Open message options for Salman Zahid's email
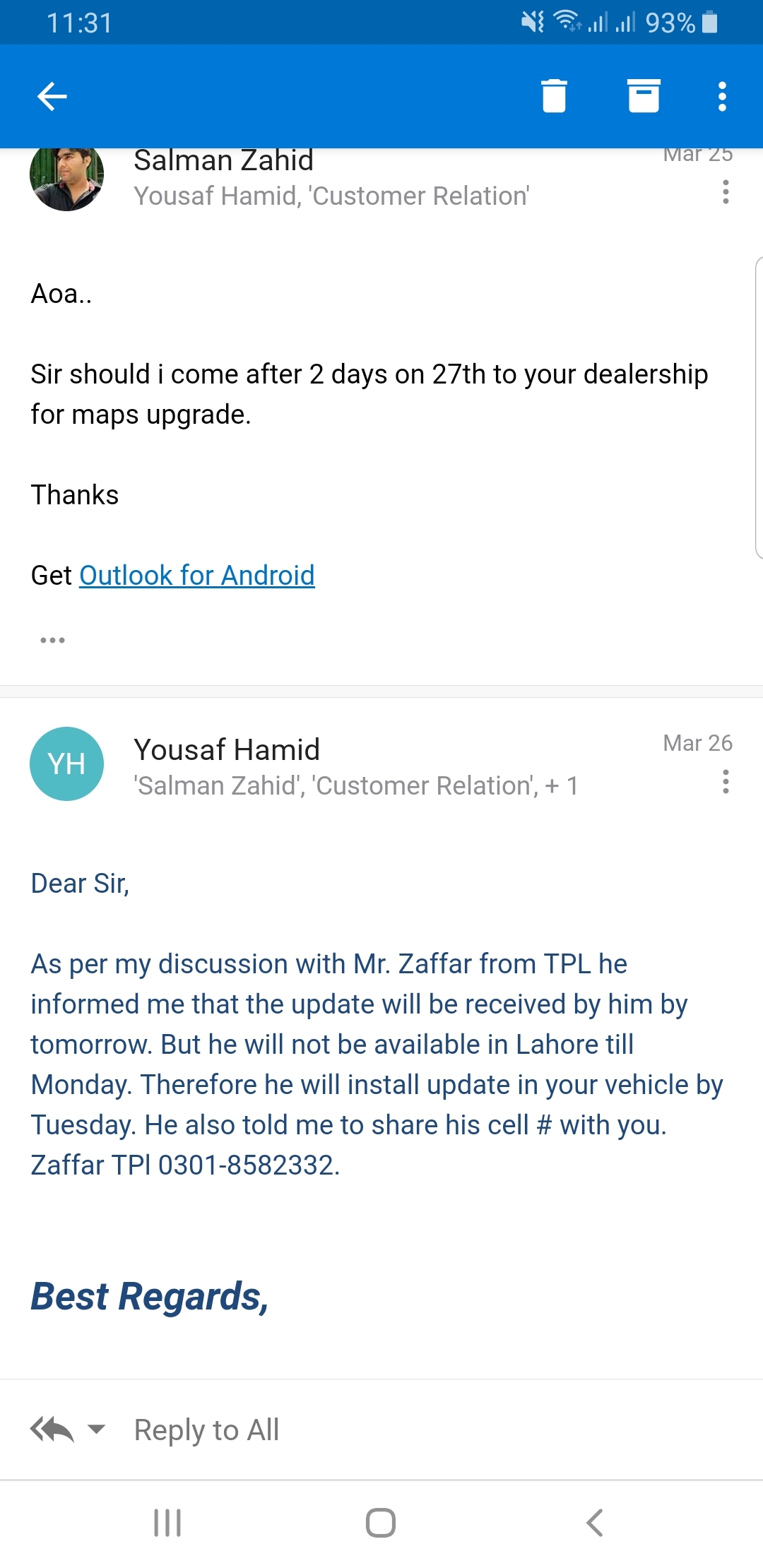763x1568 pixels. pyautogui.click(x=726, y=192)
